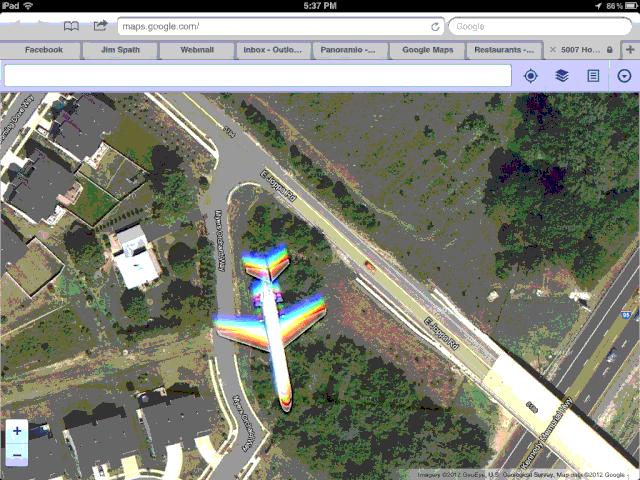This screenshot has height=480, width=640.
Task: Open the Safari bookmarks icon
Action: [x=71, y=26]
